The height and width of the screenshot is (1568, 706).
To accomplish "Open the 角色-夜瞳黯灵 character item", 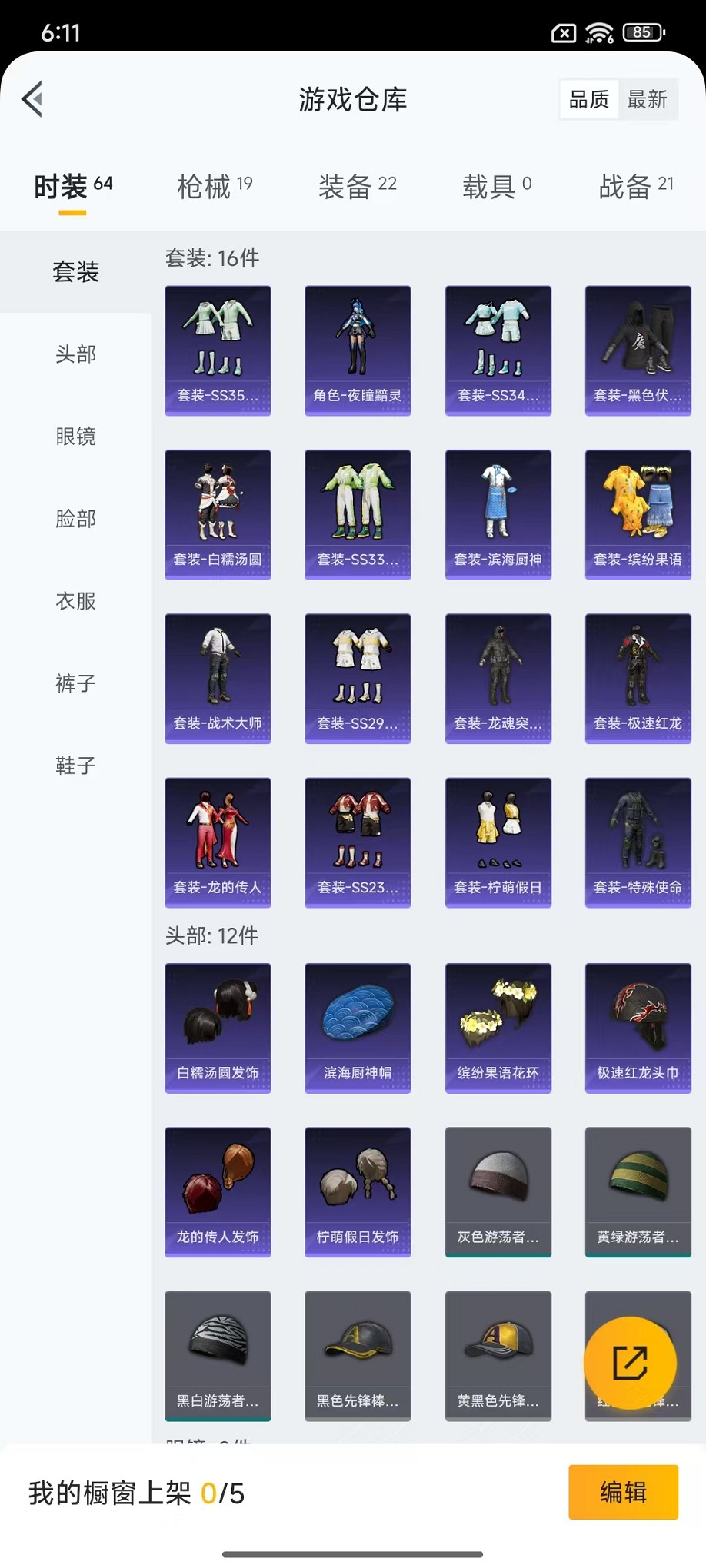I will 358,350.
